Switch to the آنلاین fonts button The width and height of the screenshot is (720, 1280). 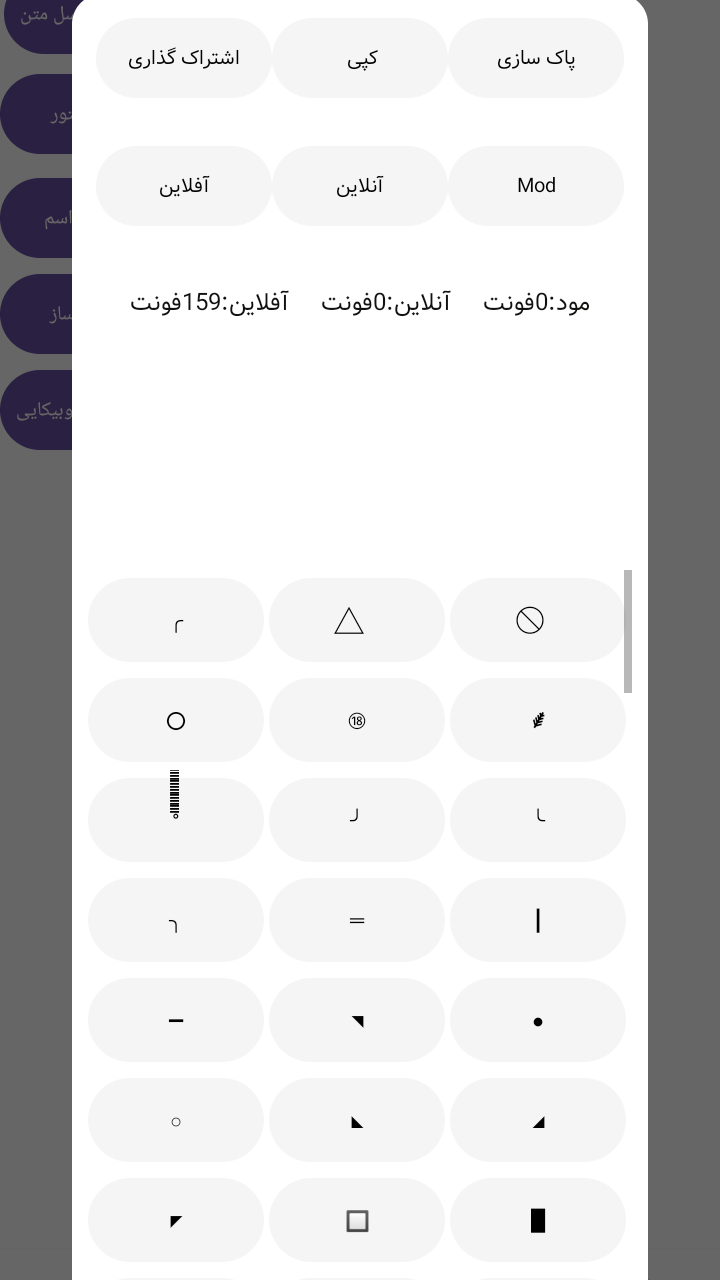(360, 186)
